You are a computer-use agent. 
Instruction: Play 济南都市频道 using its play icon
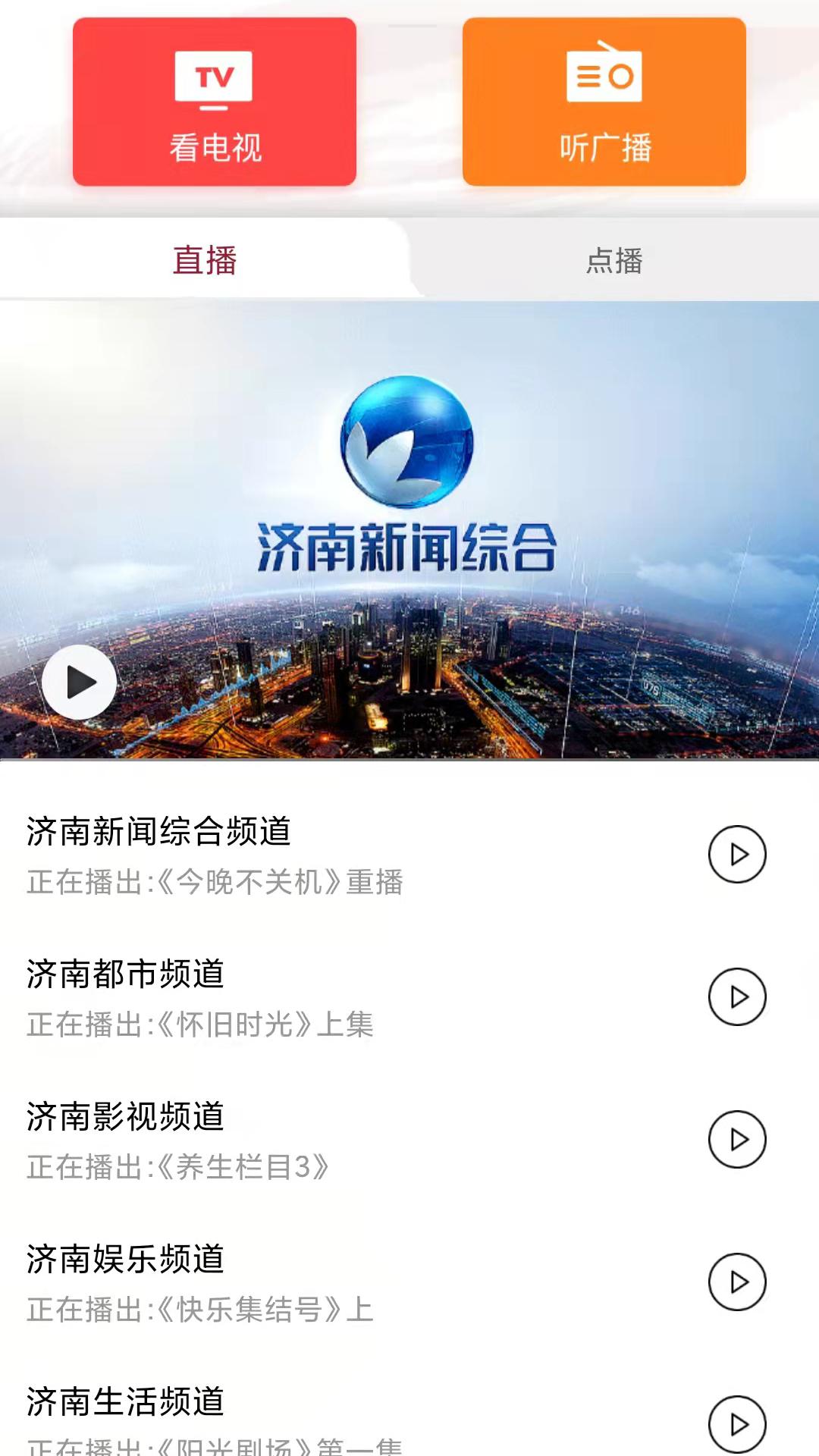(736, 995)
